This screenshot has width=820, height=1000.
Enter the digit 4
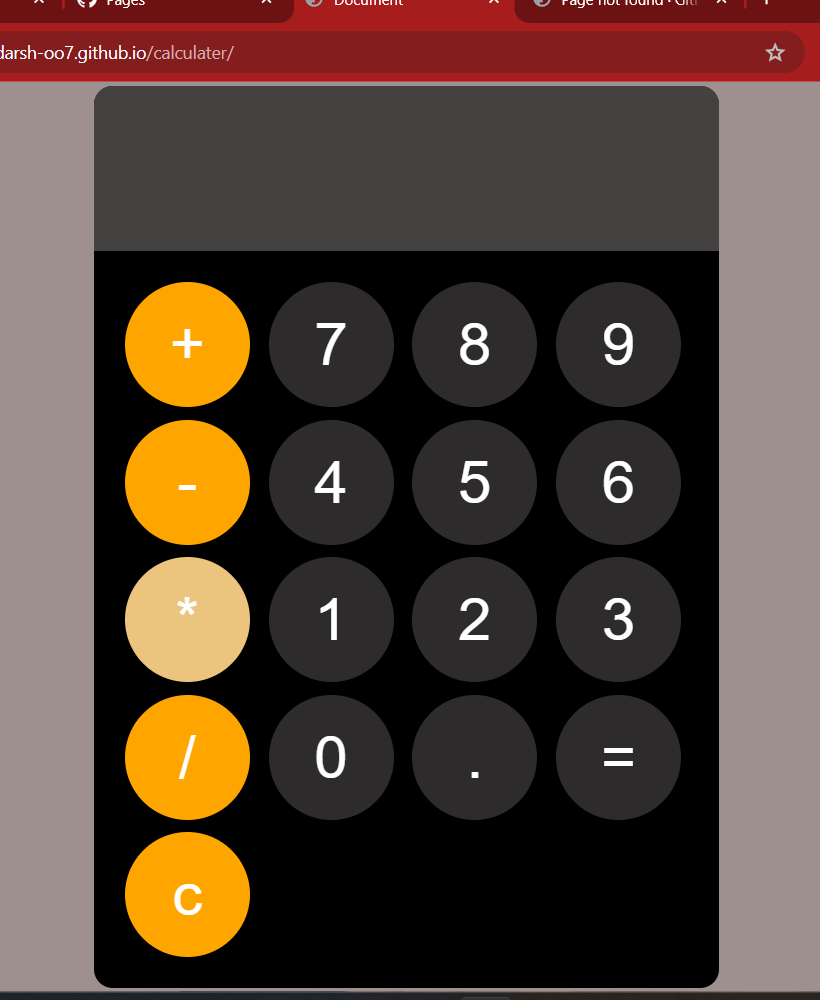331,482
